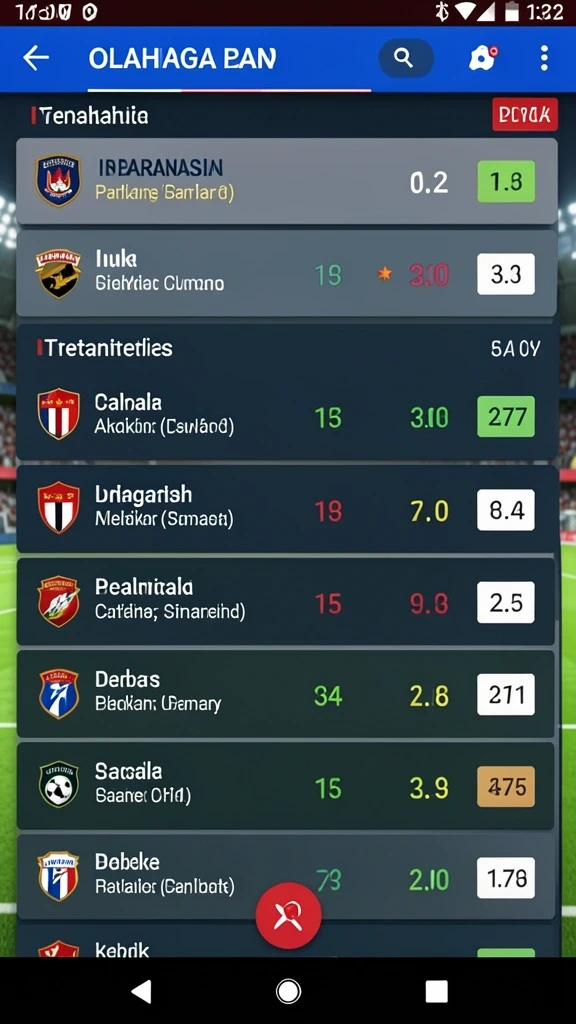Viewport: 576px width, 1024px height.
Task: Select the 3.3 odds button
Action: (506, 274)
